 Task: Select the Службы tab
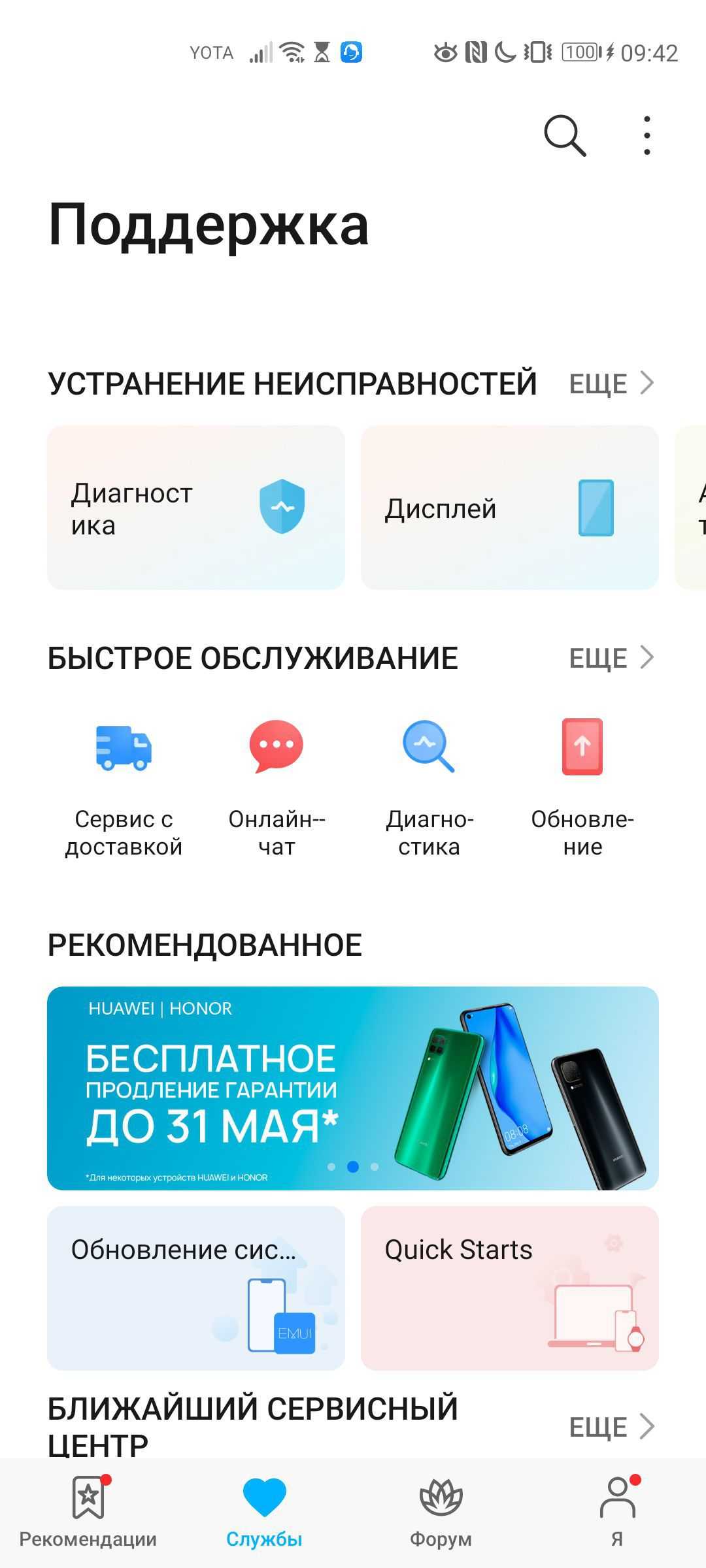[x=264, y=1513]
